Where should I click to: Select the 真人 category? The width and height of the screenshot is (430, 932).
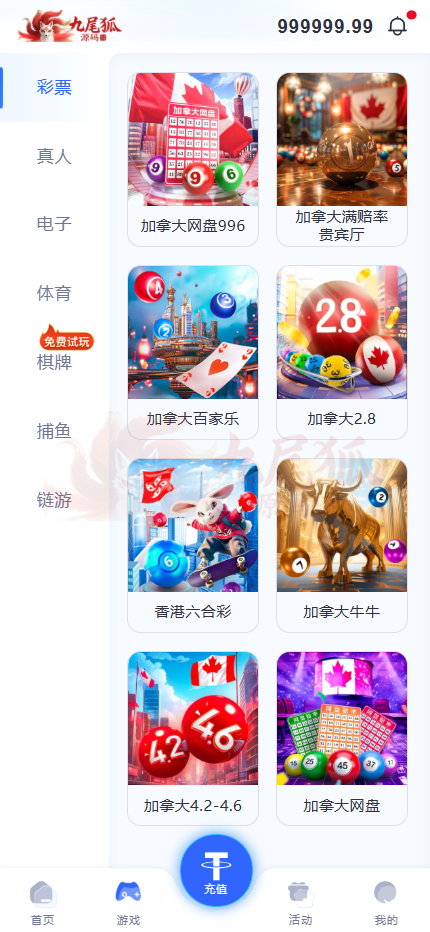click(54, 156)
